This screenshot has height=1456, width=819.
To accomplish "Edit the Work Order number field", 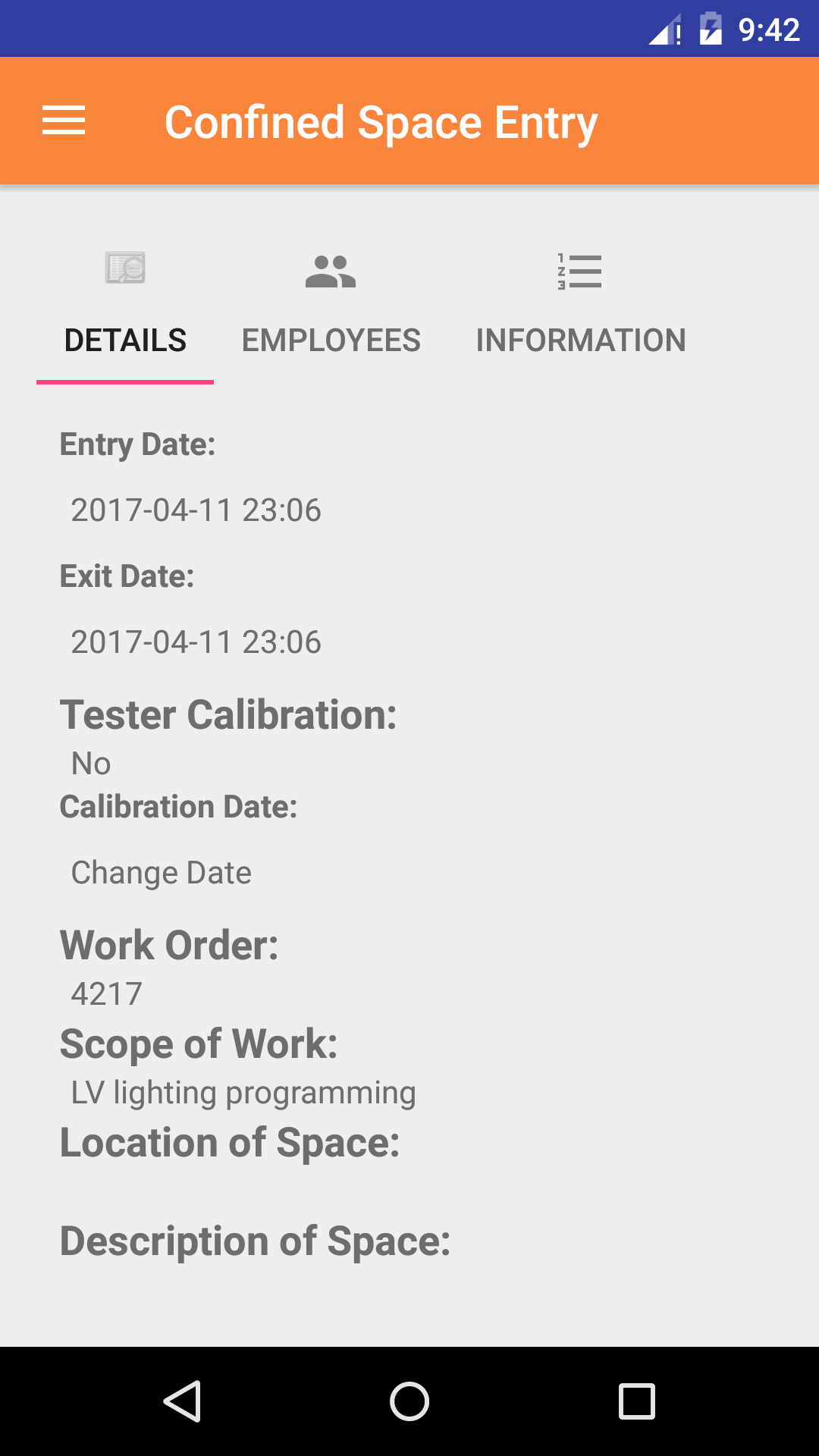I will 107,994.
